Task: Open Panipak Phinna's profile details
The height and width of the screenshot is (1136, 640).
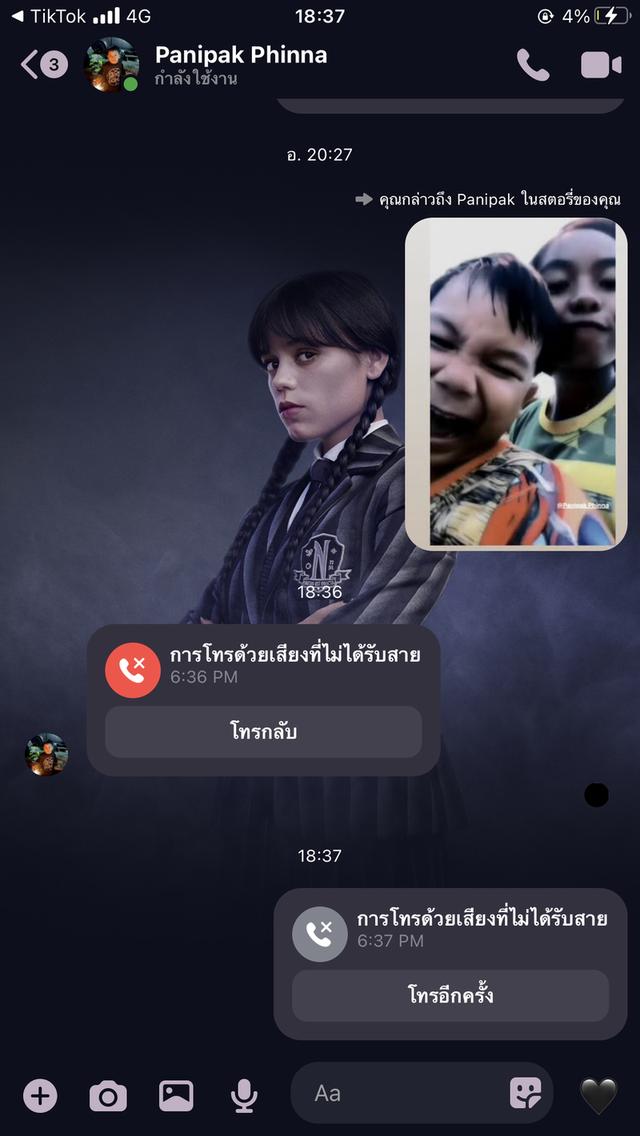Action: tap(240, 64)
